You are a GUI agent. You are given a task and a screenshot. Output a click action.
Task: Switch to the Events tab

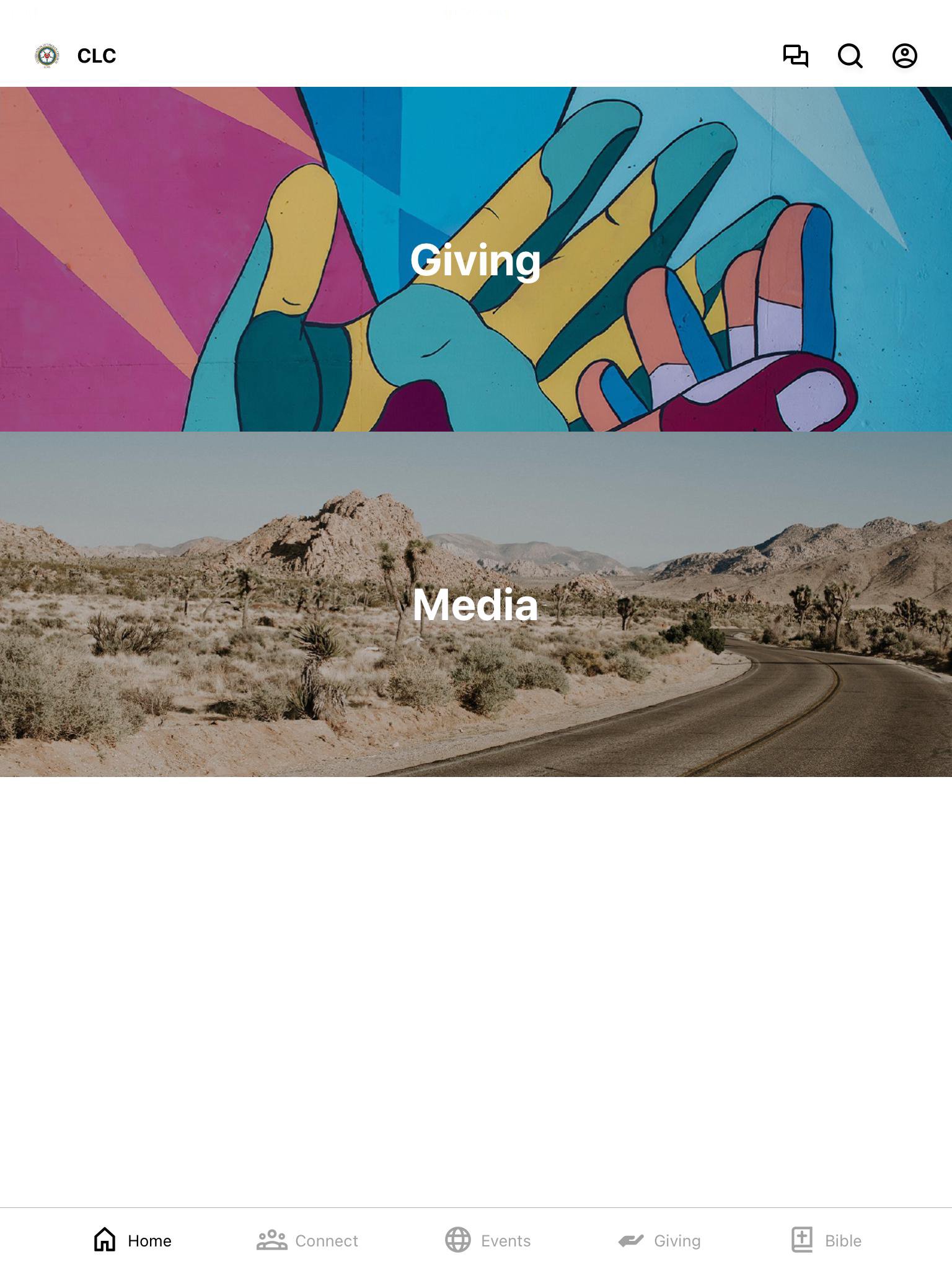tap(488, 1240)
